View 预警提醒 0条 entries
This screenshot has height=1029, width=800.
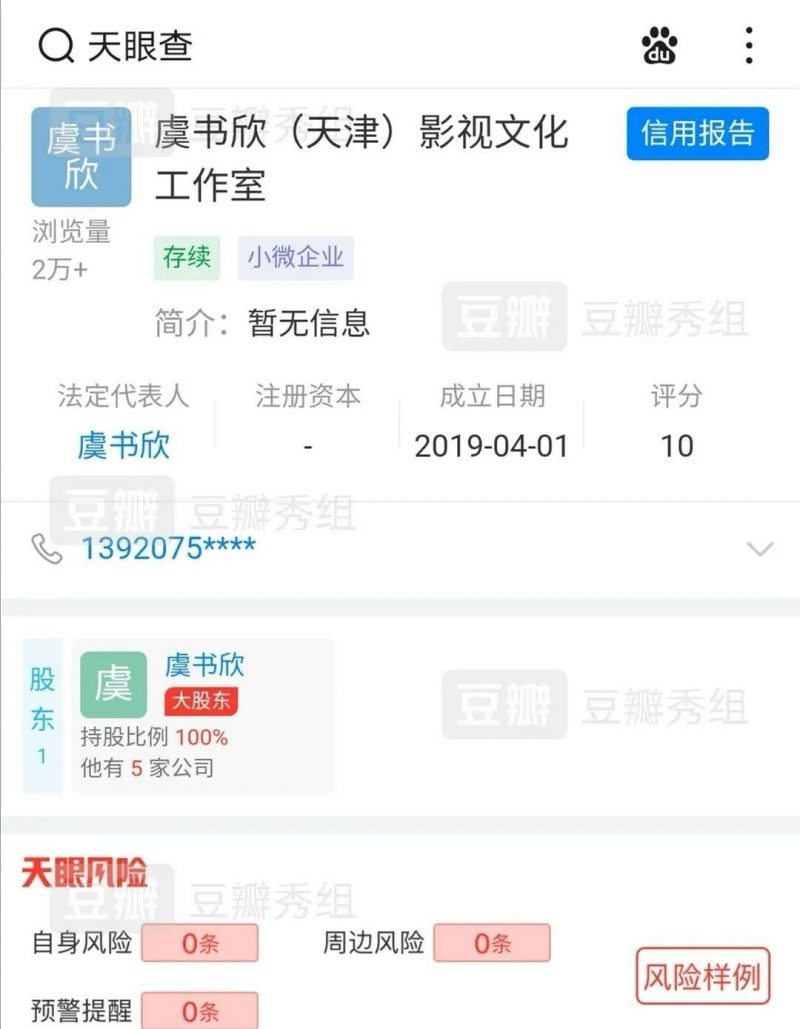click(199, 1008)
